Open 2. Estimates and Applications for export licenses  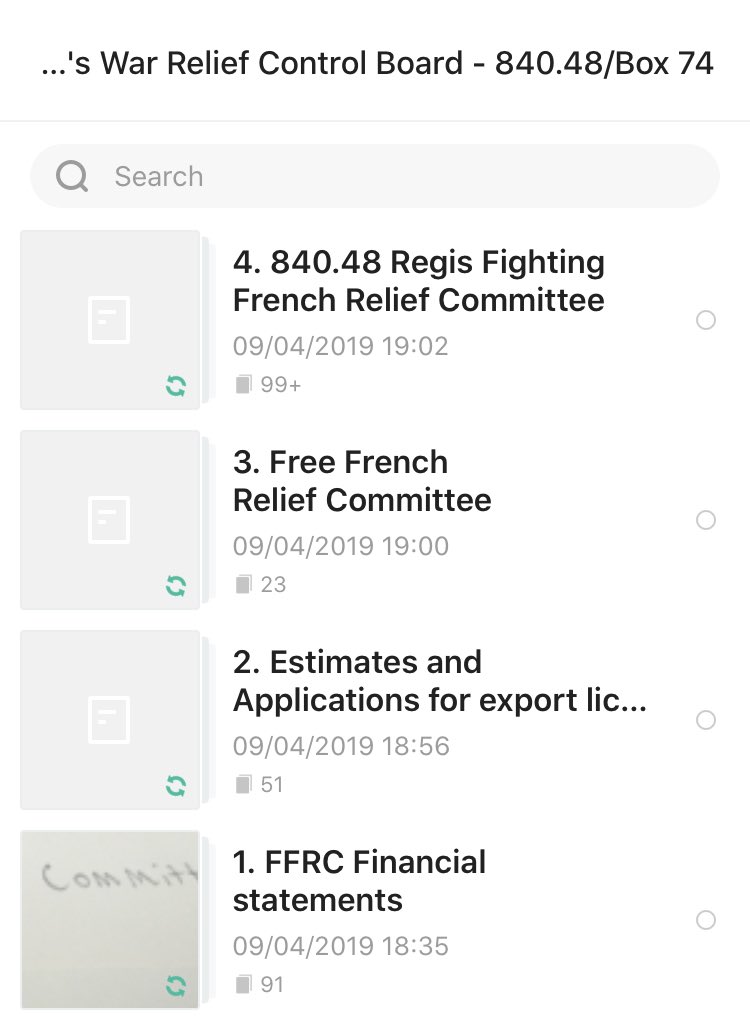point(440,682)
